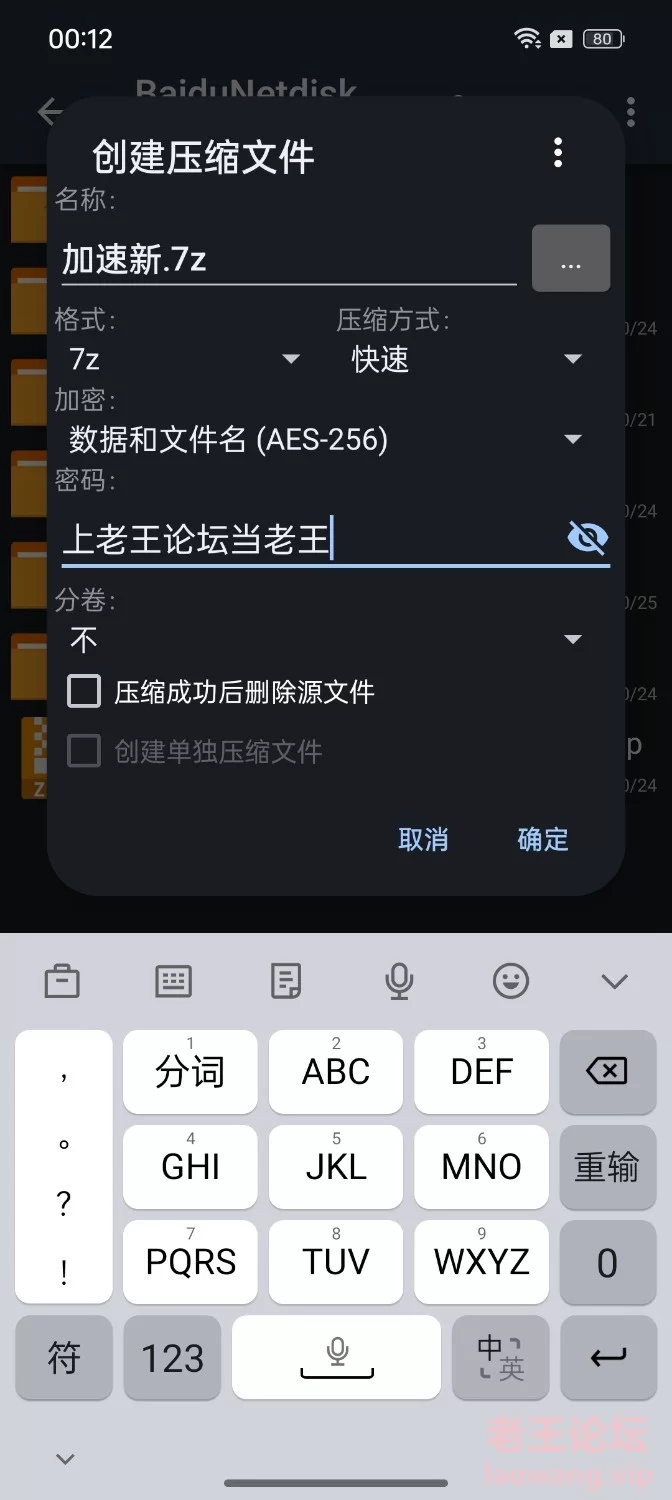Tap the keyboard's emoji smiley icon
Screen dimensions: 672x1500
point(511,981)
